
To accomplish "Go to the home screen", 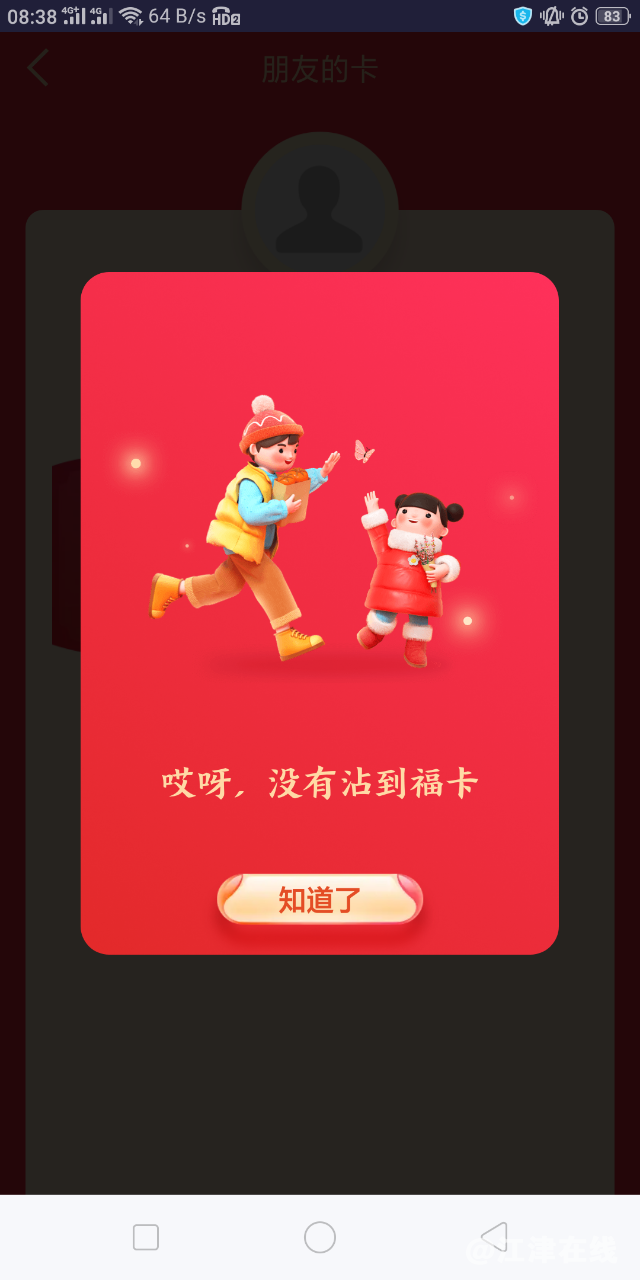I will coord(320,1237).
